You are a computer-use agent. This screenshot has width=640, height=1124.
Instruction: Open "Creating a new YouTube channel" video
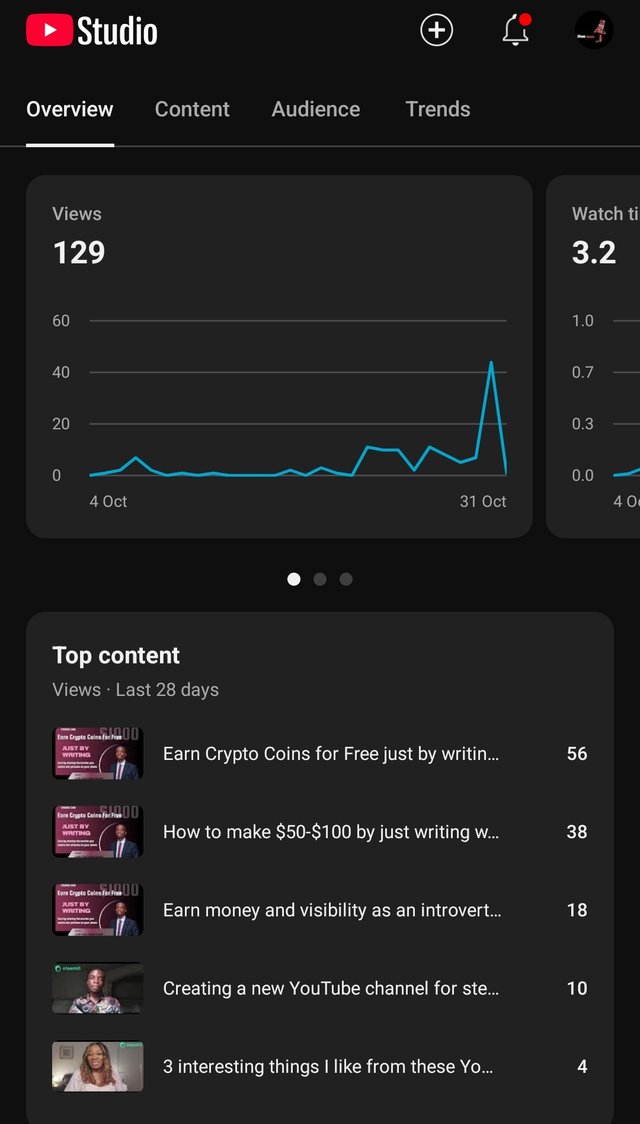pos(330,988)
